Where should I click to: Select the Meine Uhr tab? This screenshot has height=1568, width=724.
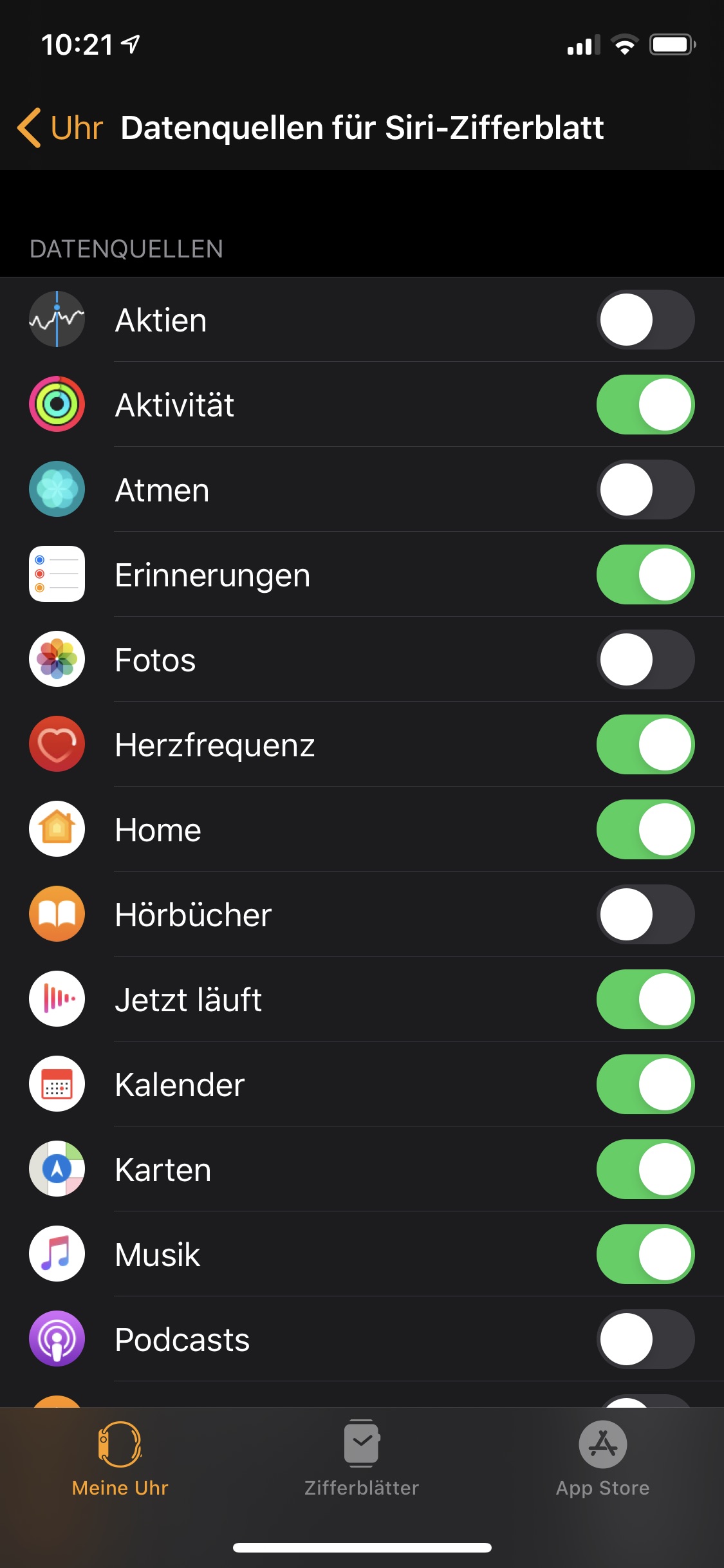coord(120,1459)
